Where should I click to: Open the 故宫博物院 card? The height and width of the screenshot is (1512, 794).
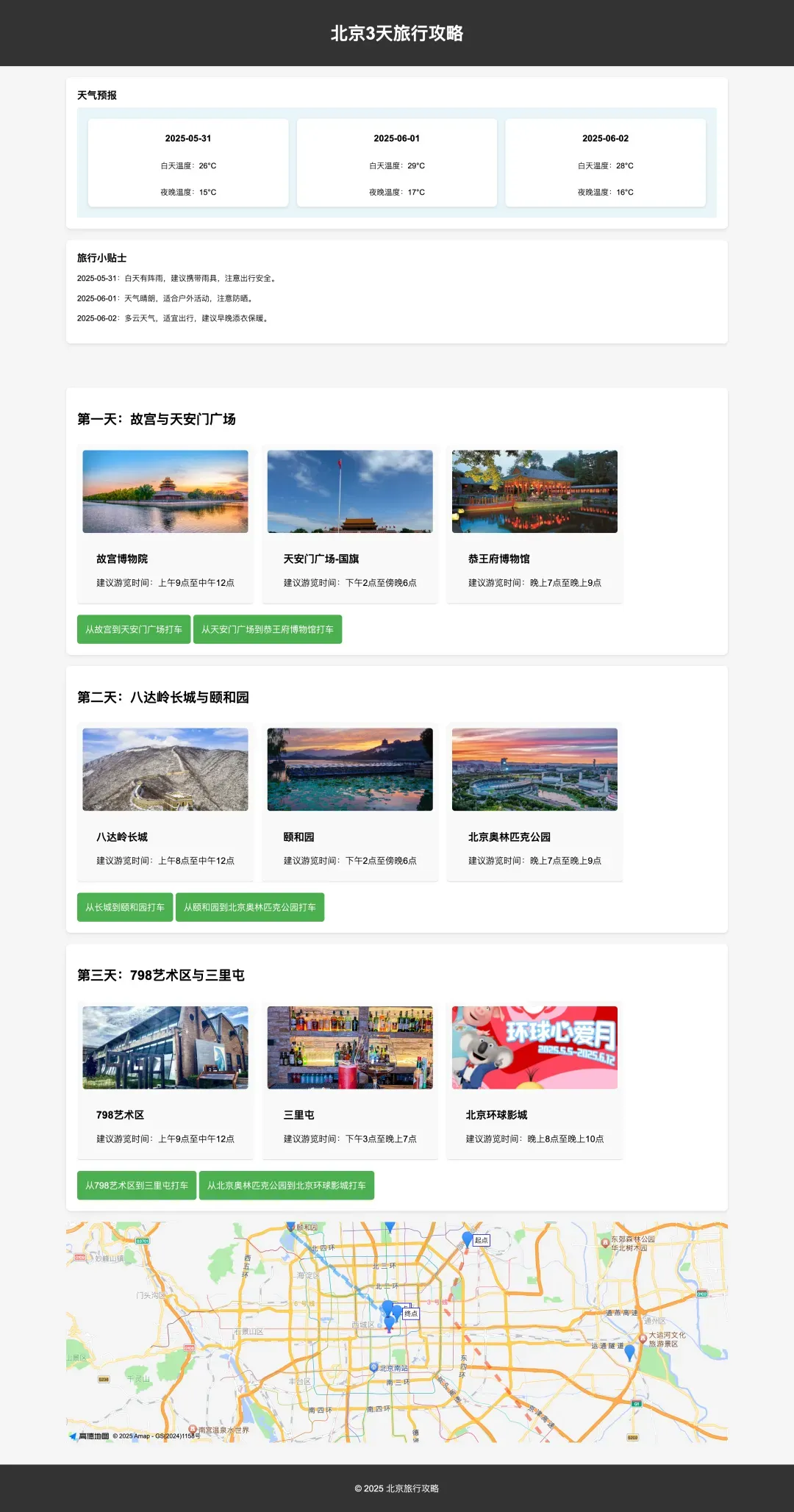pyautogui.click(x=165, y=524)
